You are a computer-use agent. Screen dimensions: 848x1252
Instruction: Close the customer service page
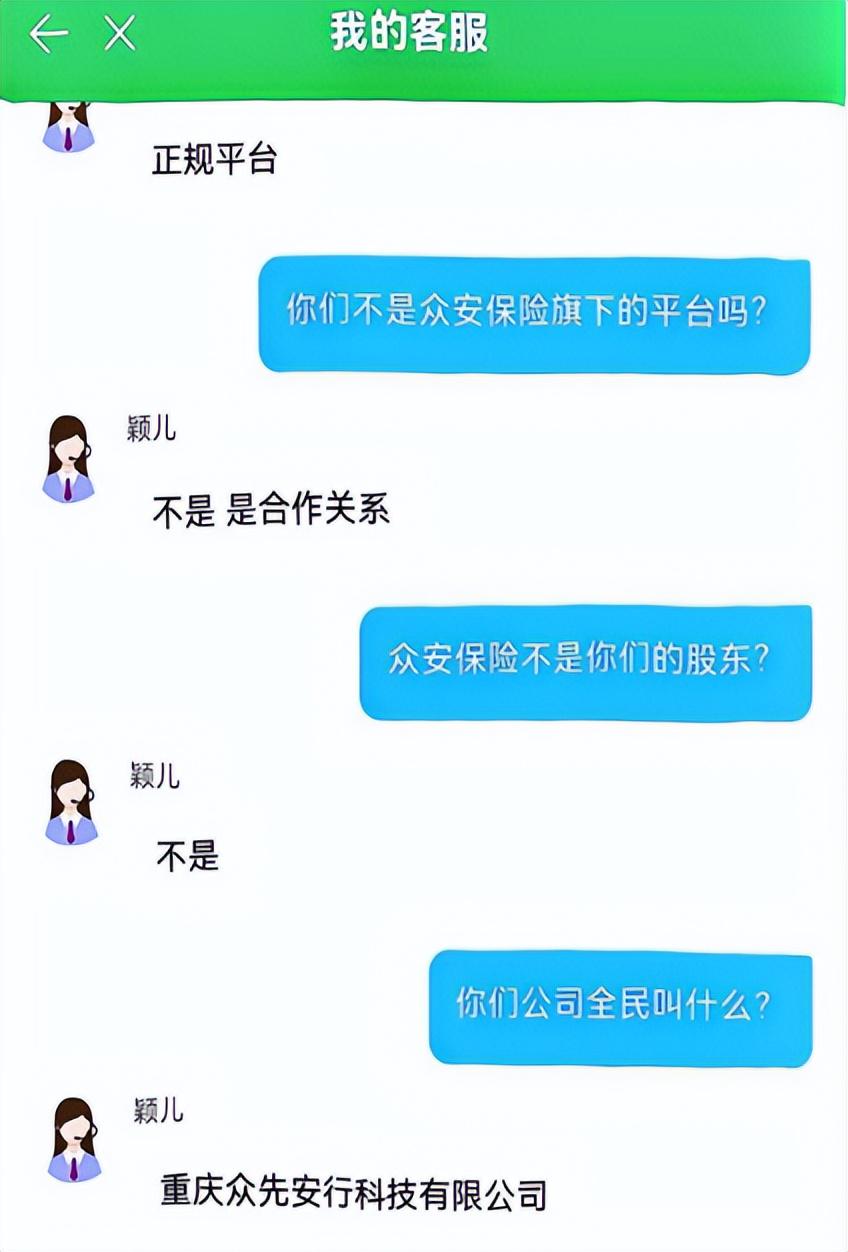120,34
